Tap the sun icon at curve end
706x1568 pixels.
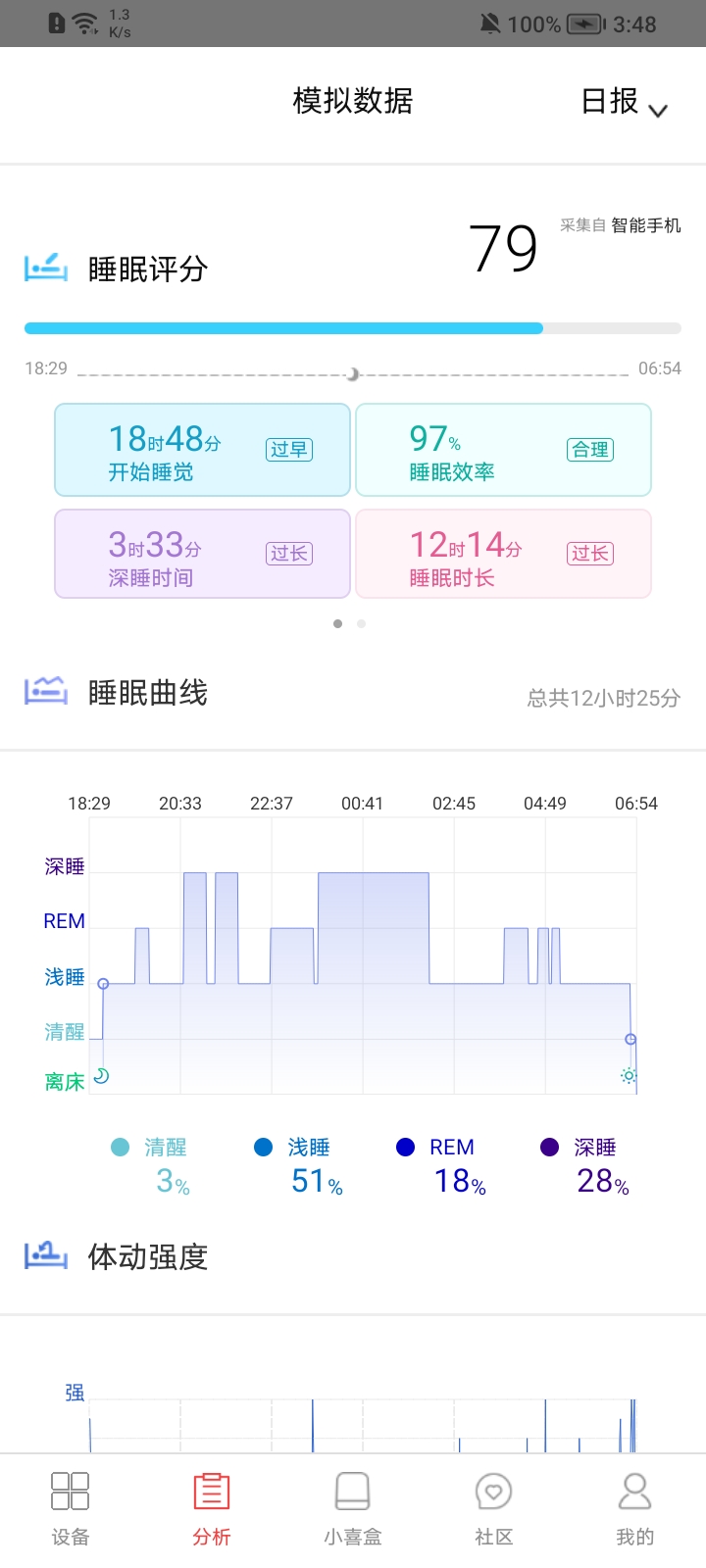pyautogui.click(x=630, y=1076)
